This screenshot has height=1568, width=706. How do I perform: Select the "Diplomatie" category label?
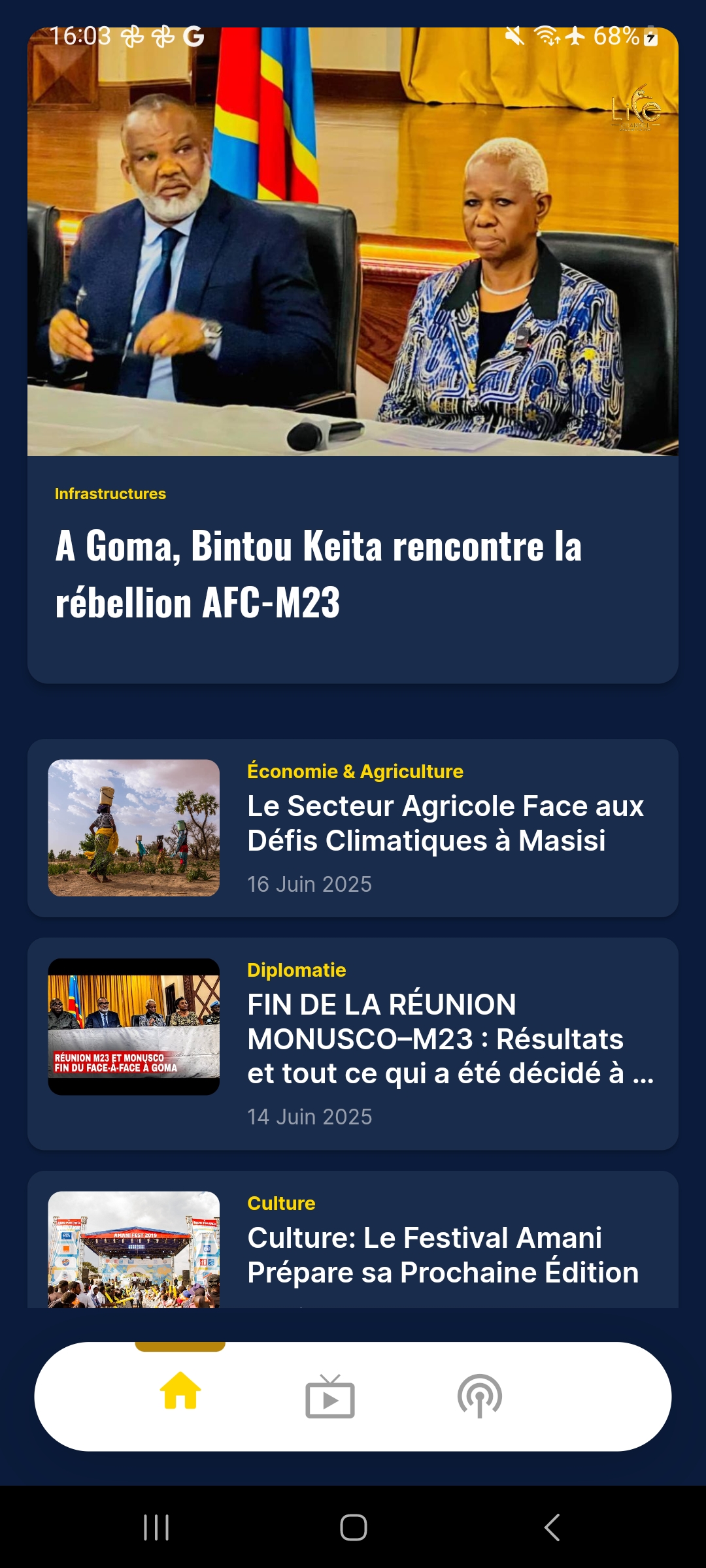295,970
